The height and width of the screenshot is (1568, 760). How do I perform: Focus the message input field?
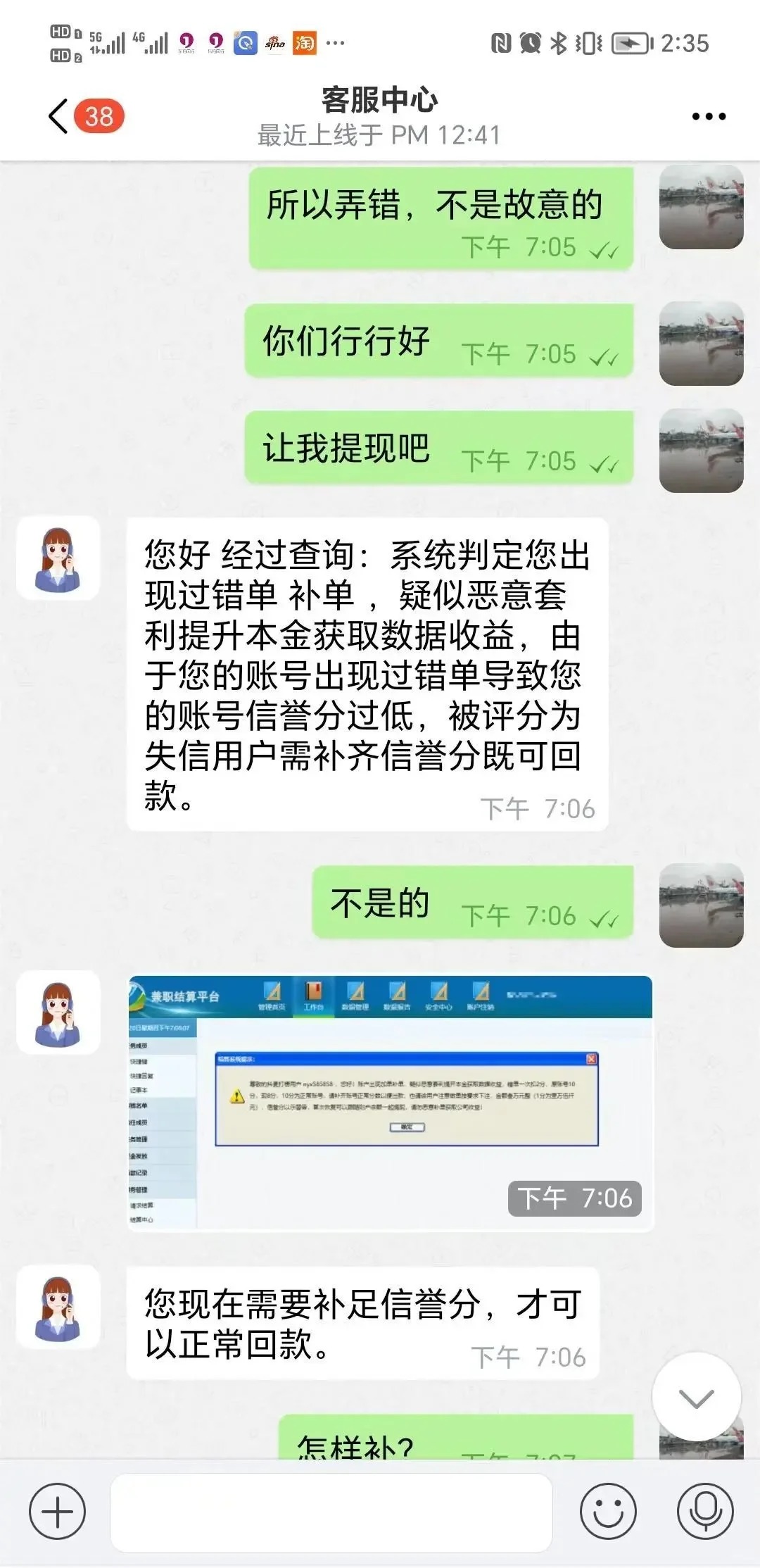pos(331,1512)
